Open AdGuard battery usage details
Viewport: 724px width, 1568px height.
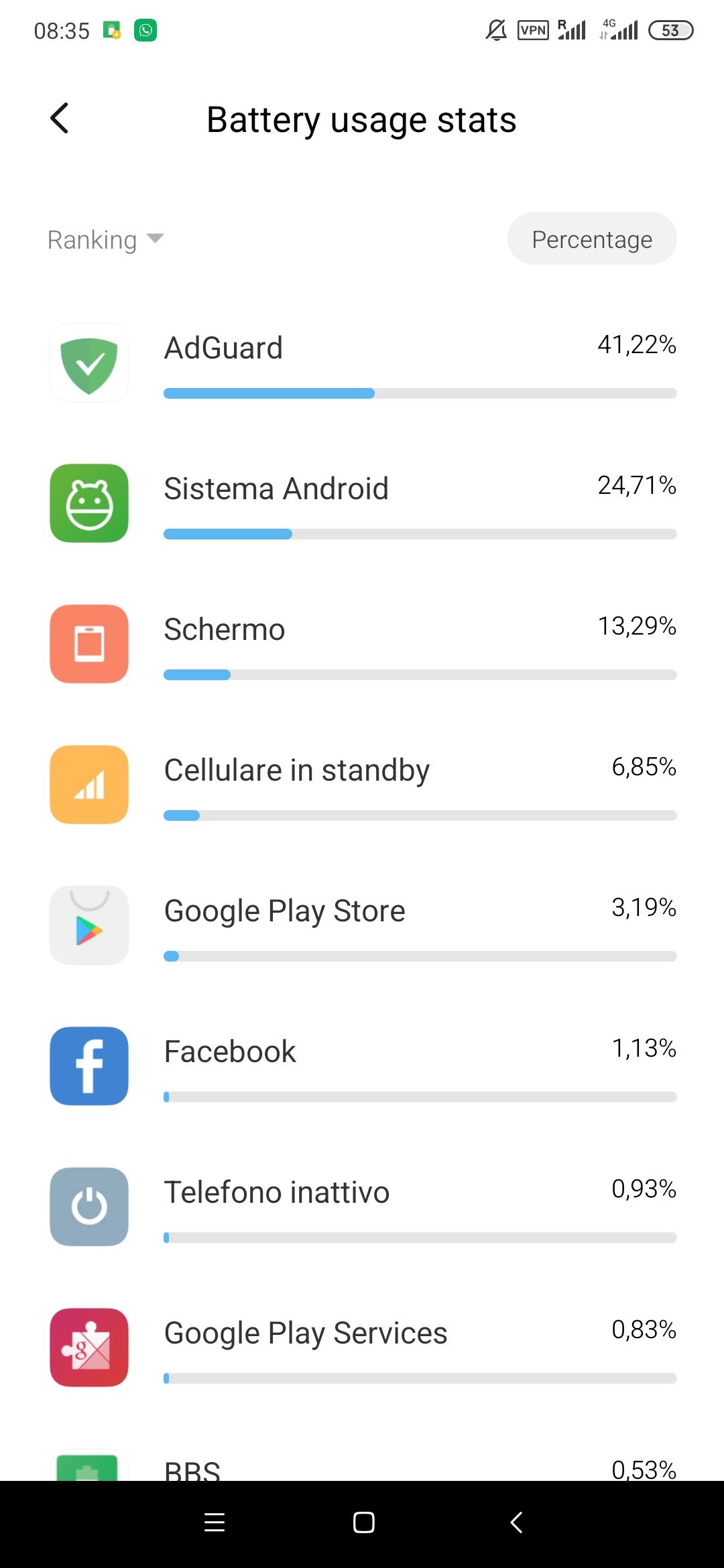[x=362, y=363]
